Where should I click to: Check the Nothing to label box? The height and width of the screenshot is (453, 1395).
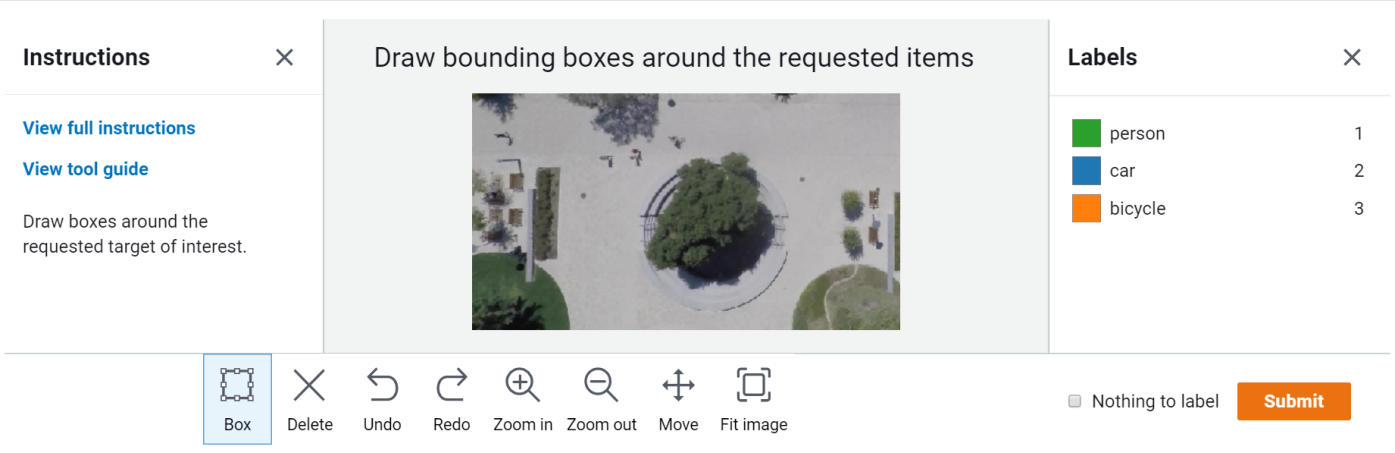pyautogui.click(x=1076, y=401)
